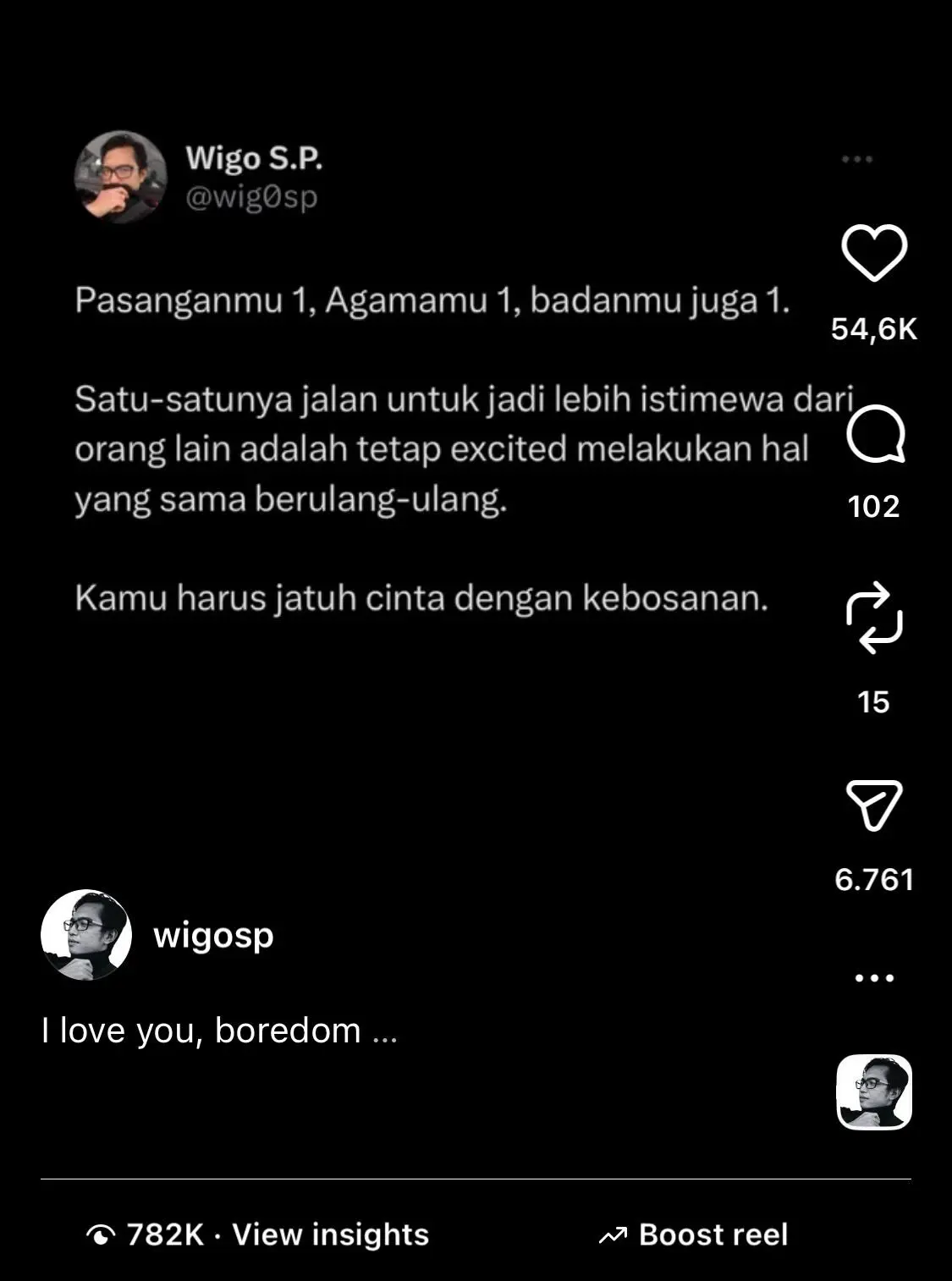Open wigosp's profile picture
The height and width of the screenshot is (1281, 952).
[x=86, y=935]
